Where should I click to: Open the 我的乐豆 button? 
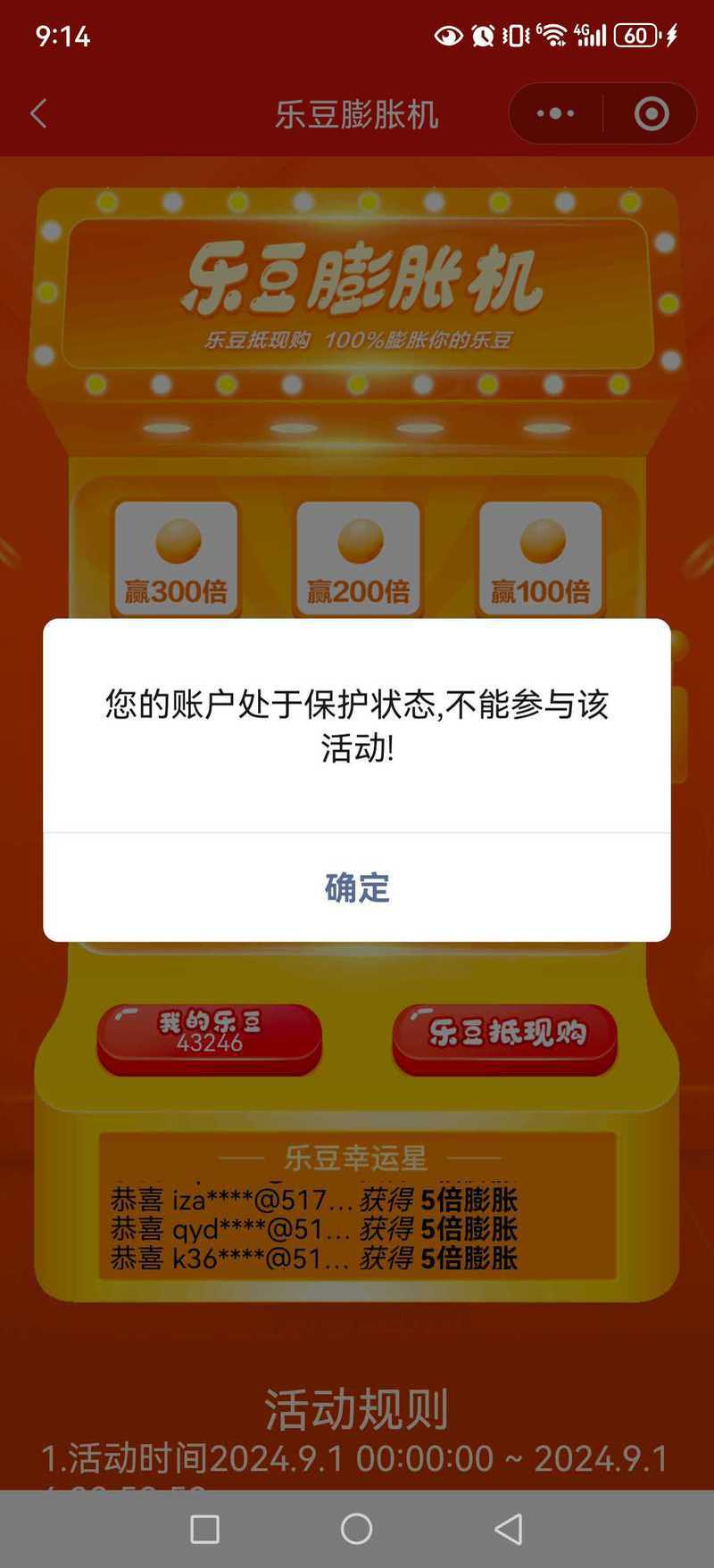pyautogui.click(x=209, y=1038)
